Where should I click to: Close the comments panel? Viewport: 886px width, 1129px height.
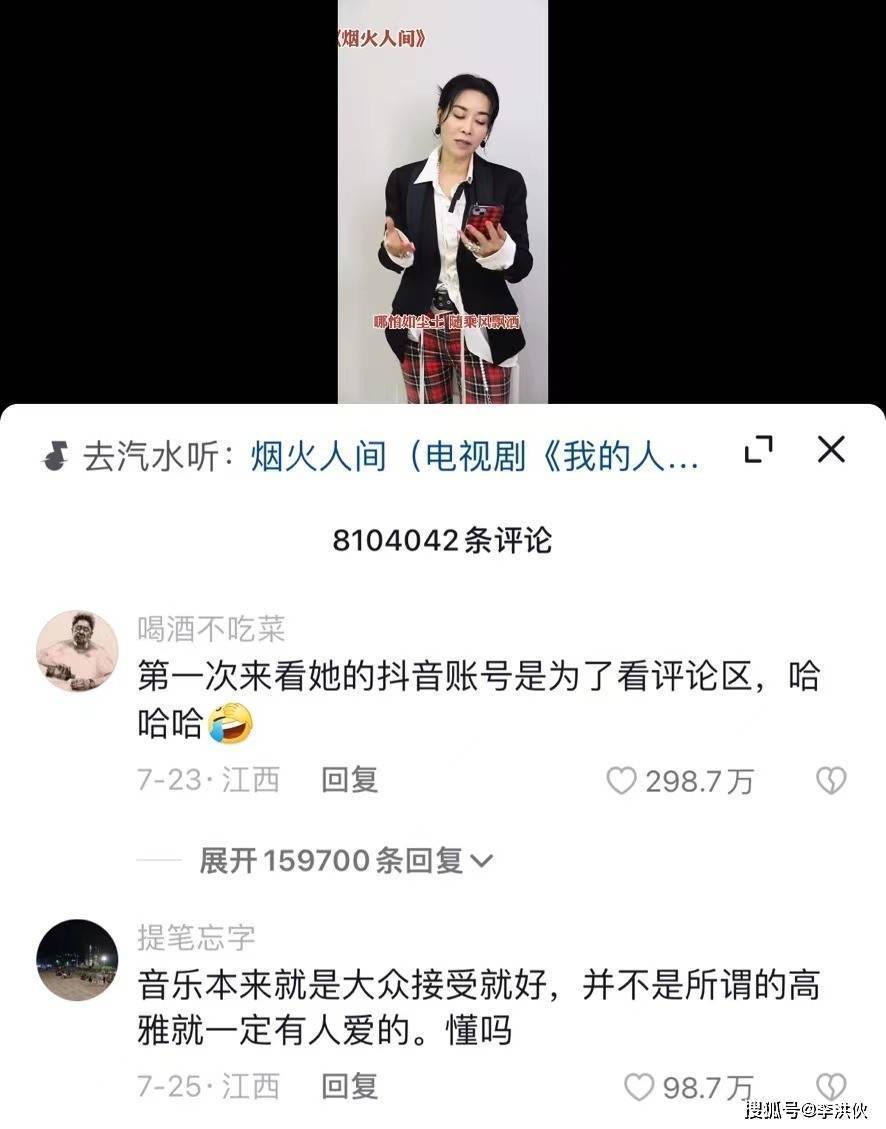pyautogui.click(x=831, y=451)
